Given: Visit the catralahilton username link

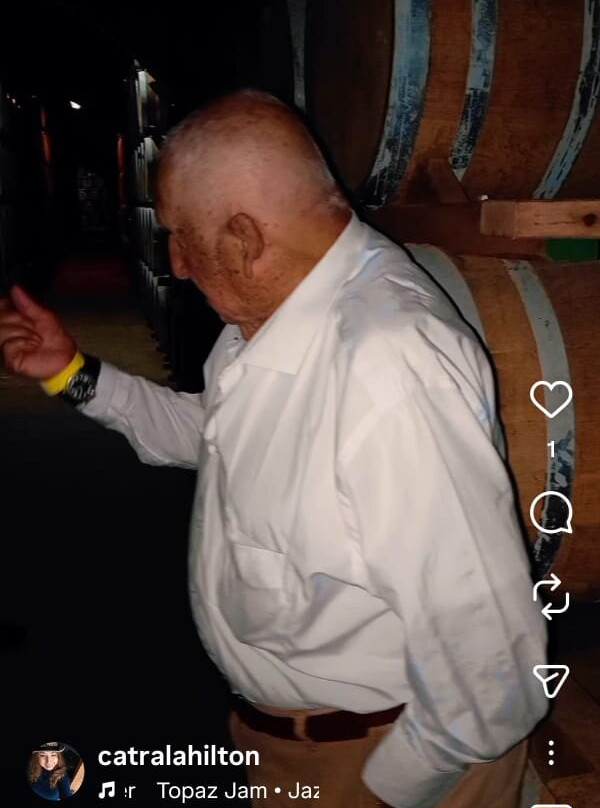Looking at the screenshot, I should pyautogui.click(x=178, y=756).
